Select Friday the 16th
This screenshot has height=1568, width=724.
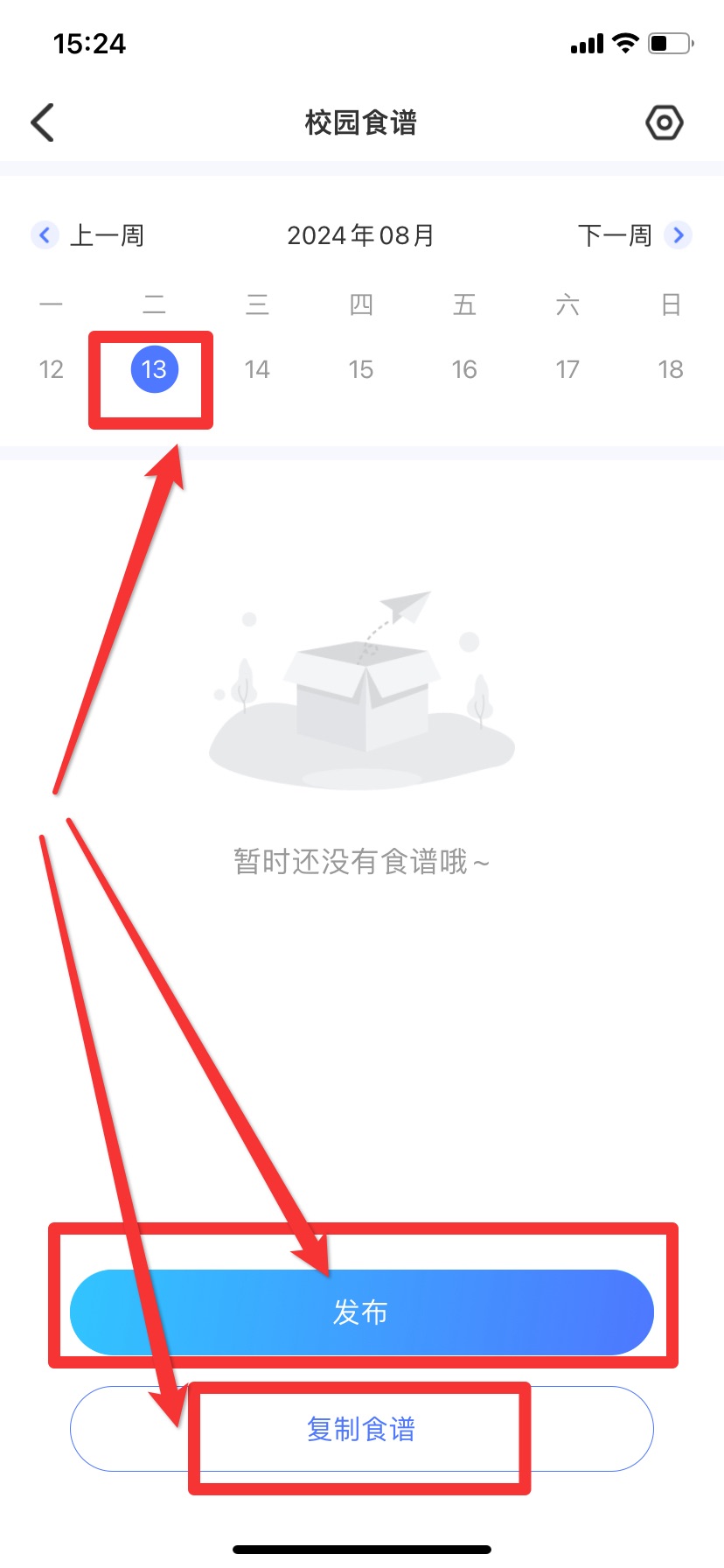(x=463, y=369)
